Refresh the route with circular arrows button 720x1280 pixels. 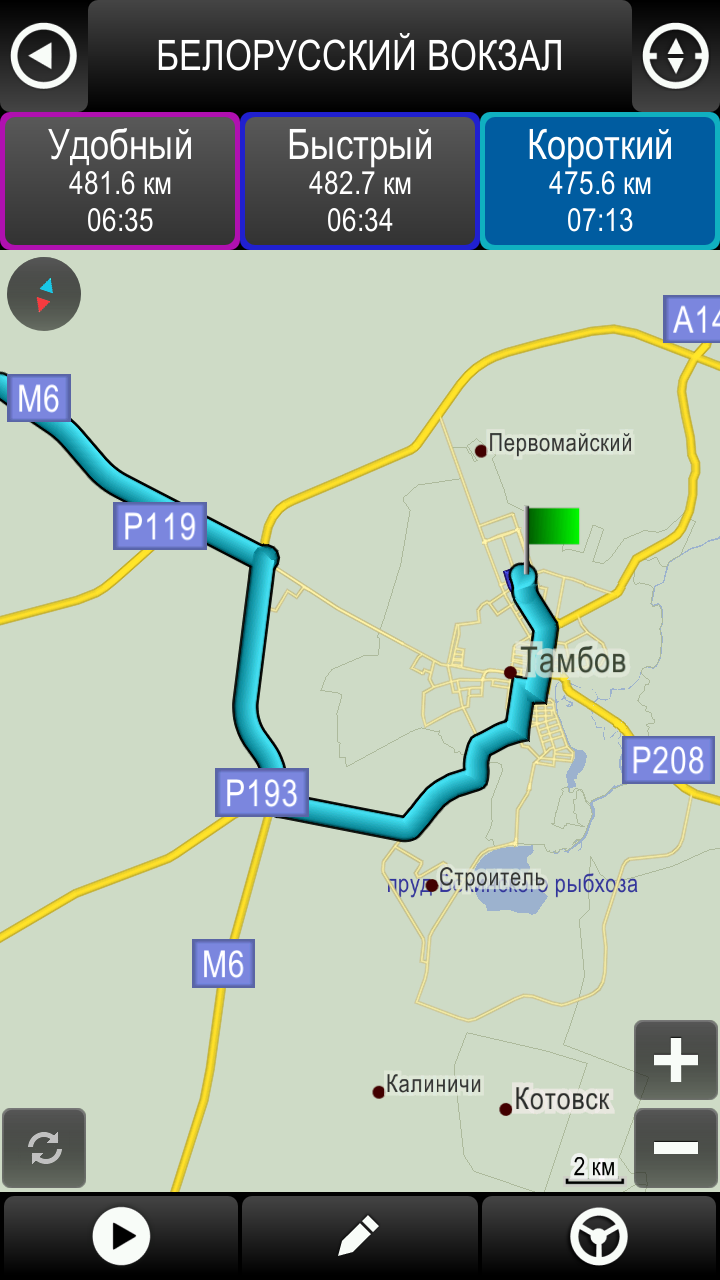click(x=44, y=1148)
